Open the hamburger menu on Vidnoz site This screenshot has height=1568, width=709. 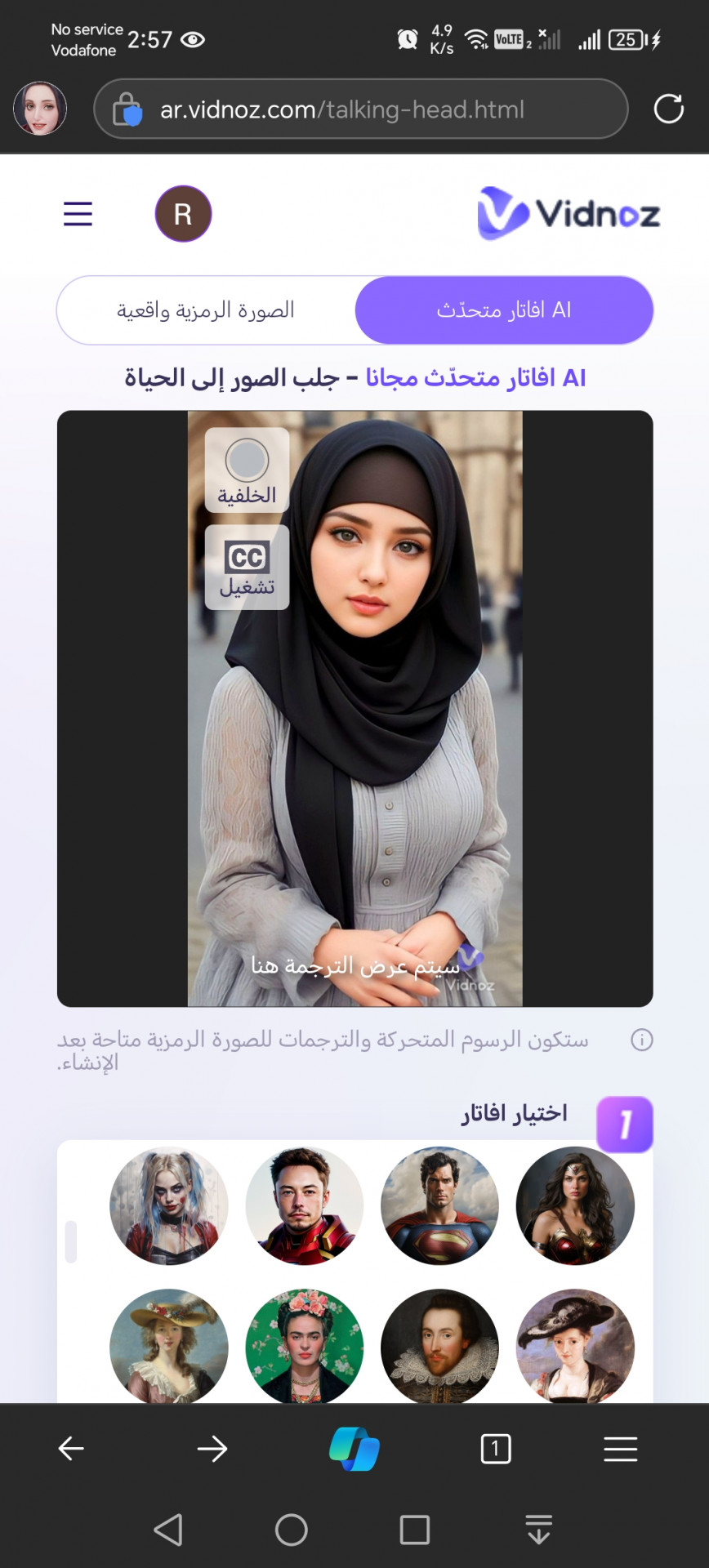(x=78, y=214)
